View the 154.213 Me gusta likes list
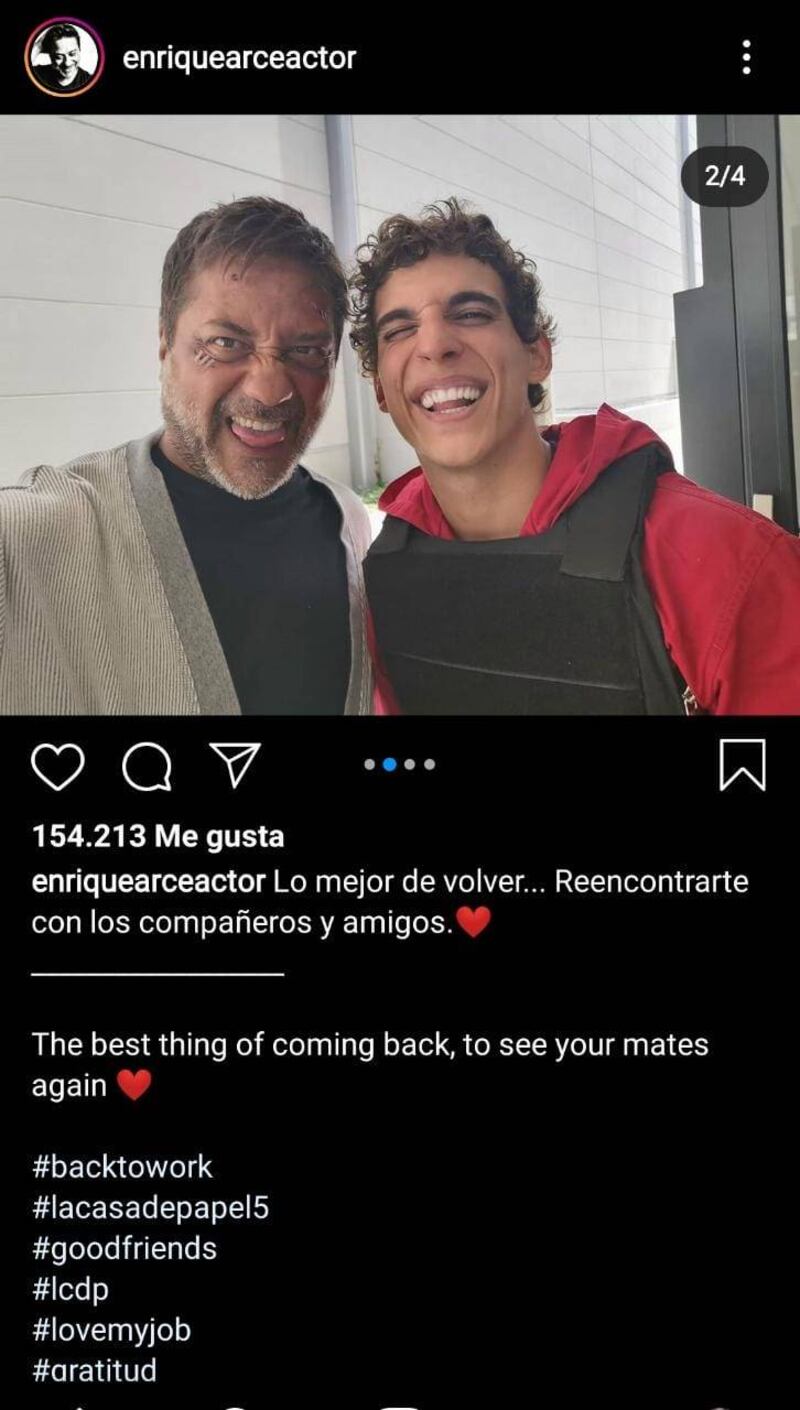The image size is (800, 1410). (x=158, y=836)
